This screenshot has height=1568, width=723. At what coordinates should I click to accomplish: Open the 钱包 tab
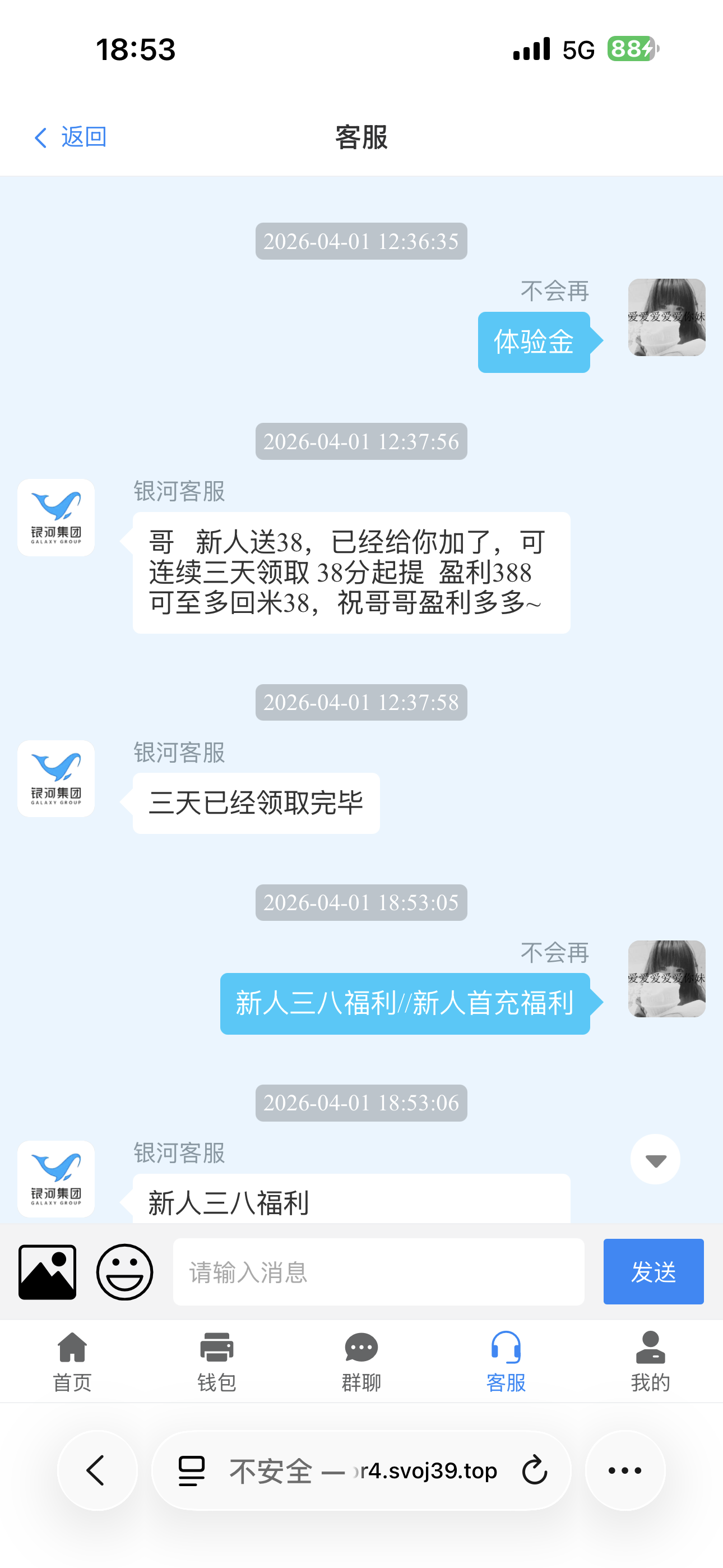pos(217,1362)
